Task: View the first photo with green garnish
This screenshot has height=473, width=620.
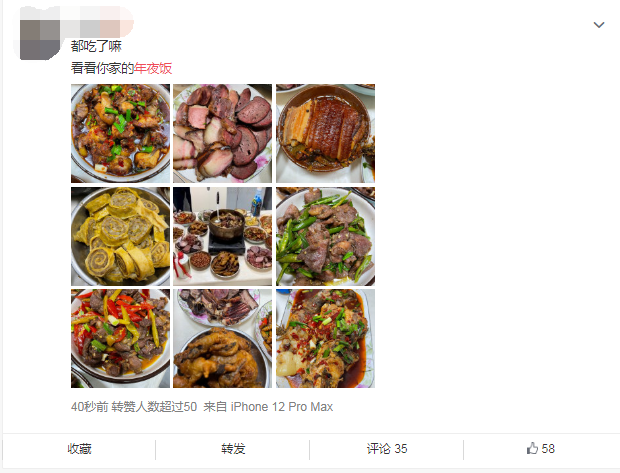Action: [120, 133]
